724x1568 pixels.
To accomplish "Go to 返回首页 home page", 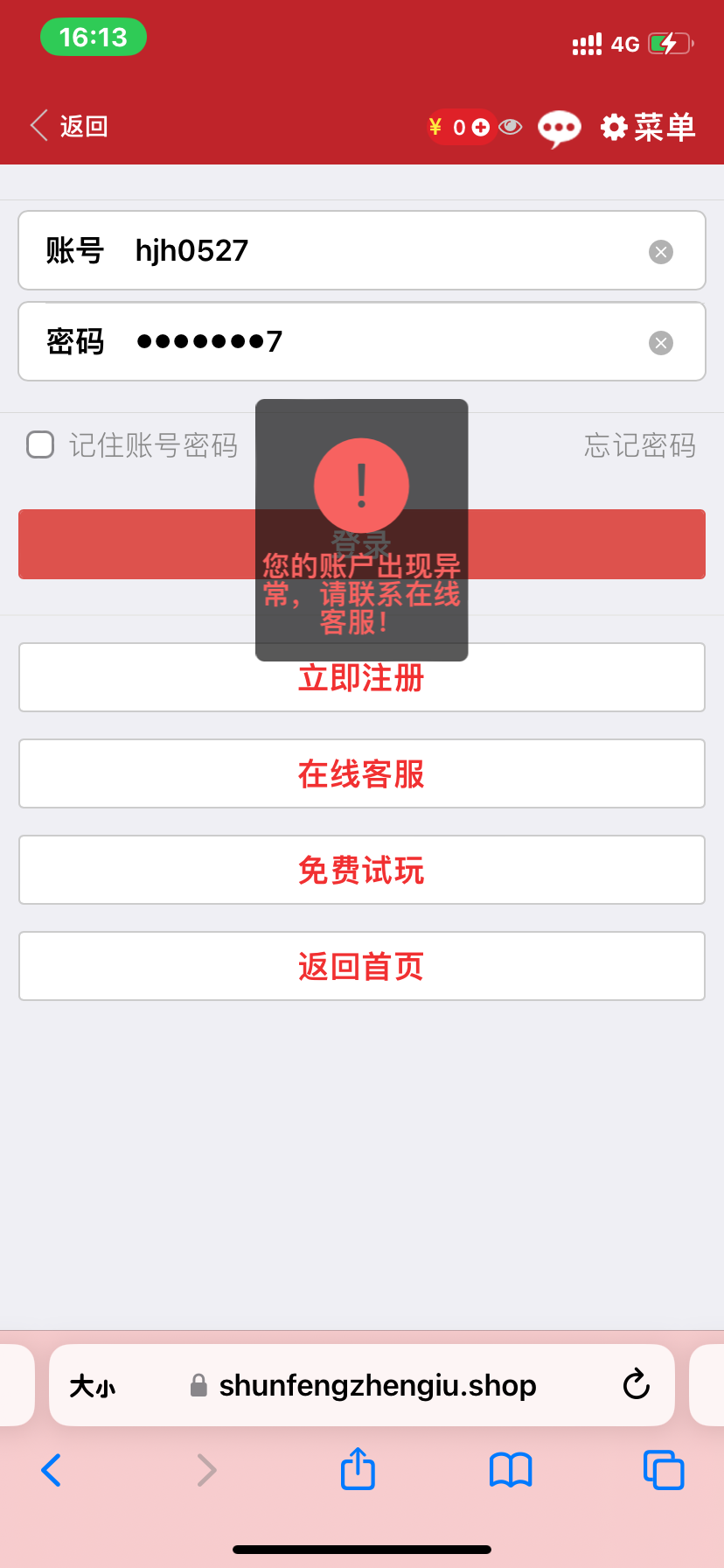I will pyautogui.click(x=362, y=966).
